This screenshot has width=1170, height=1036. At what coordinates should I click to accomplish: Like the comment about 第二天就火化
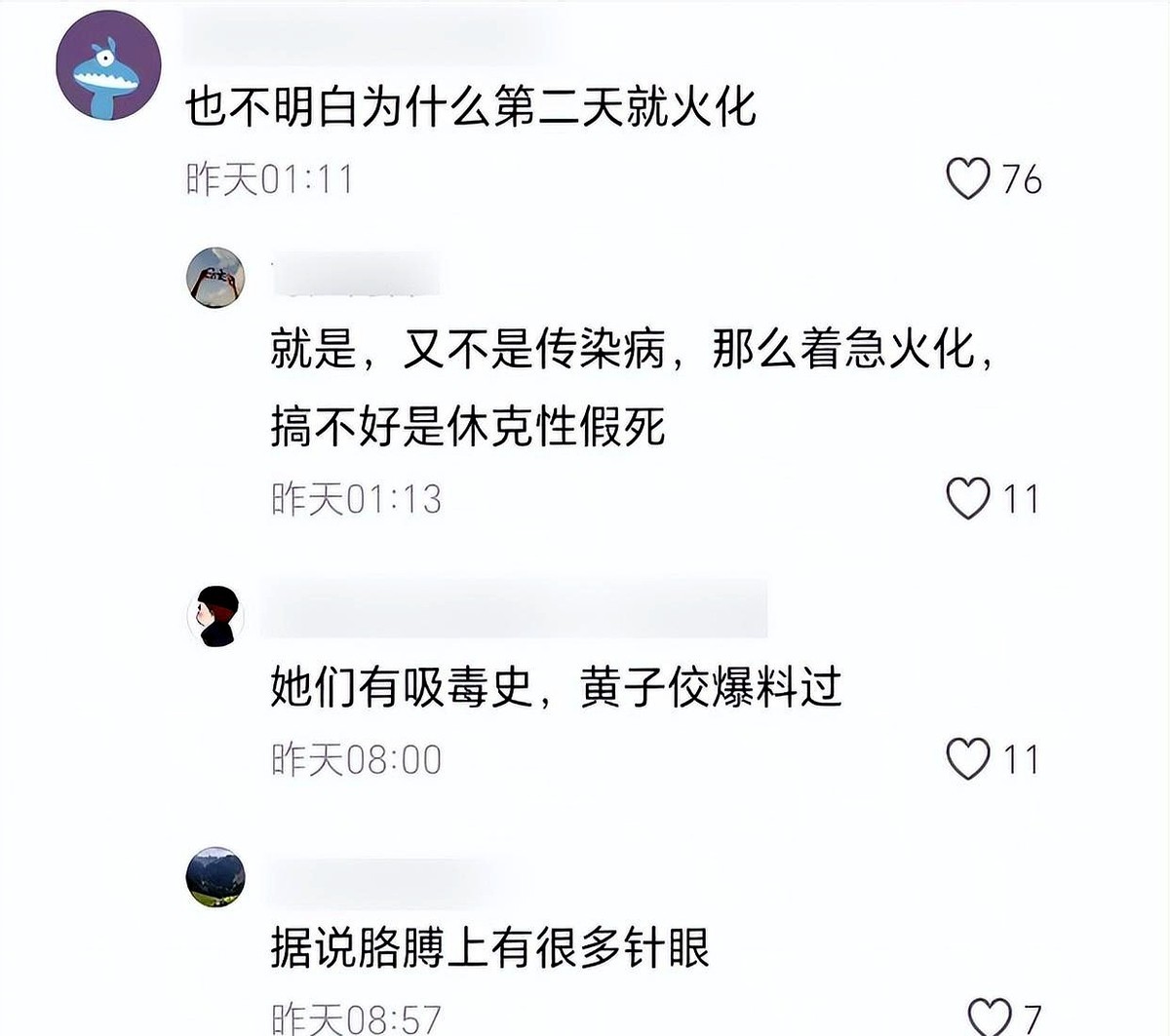(x=968, y=179)
